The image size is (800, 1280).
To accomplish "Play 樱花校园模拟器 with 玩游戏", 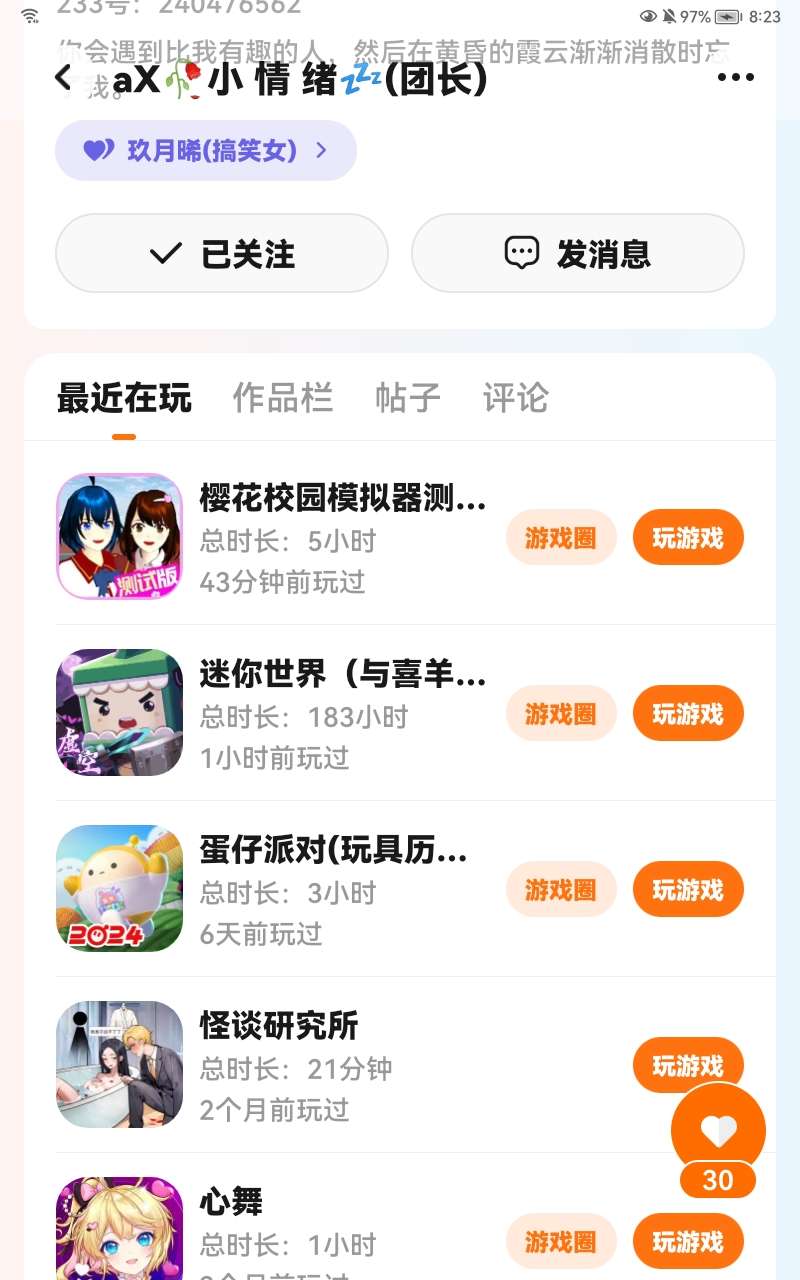I will (x=688, y=538).
